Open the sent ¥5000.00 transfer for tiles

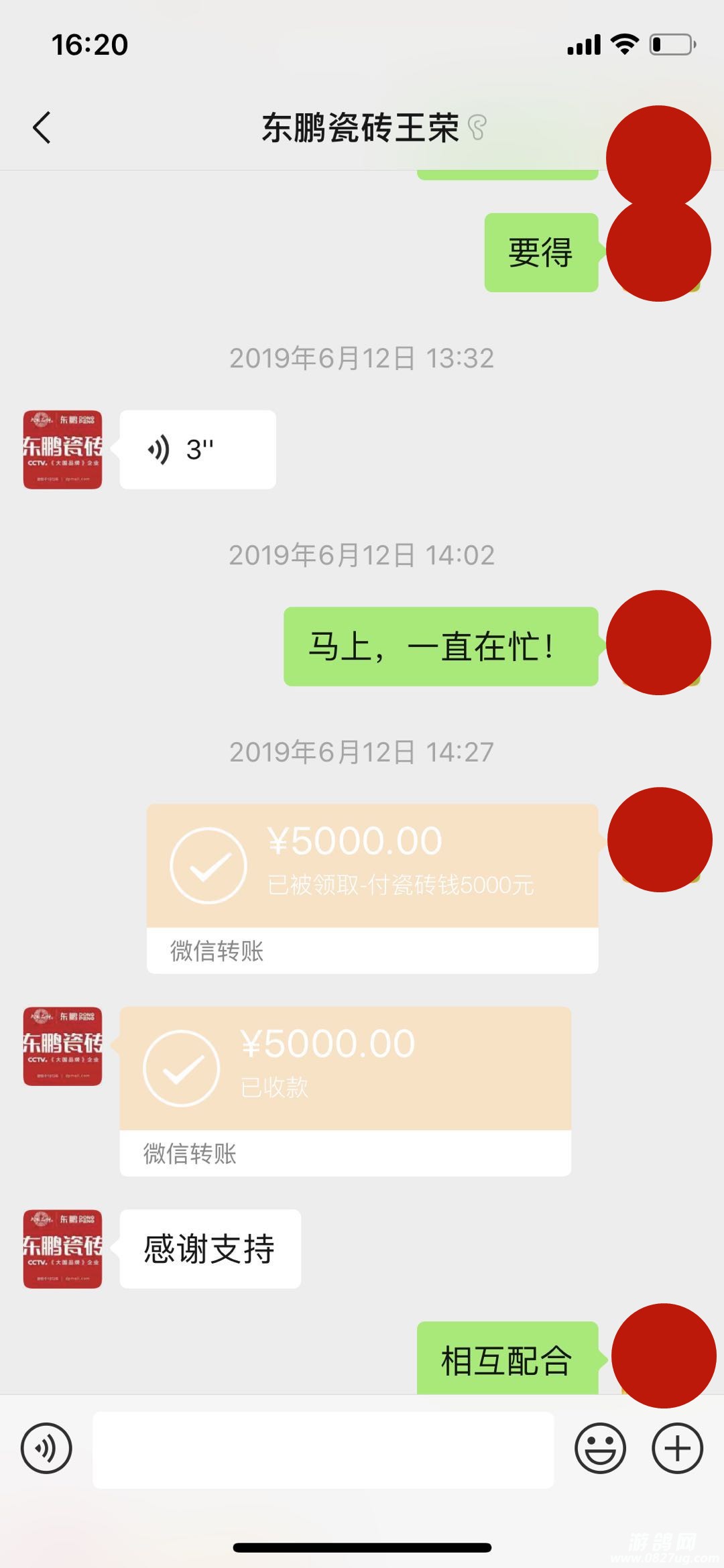point(372,887)
